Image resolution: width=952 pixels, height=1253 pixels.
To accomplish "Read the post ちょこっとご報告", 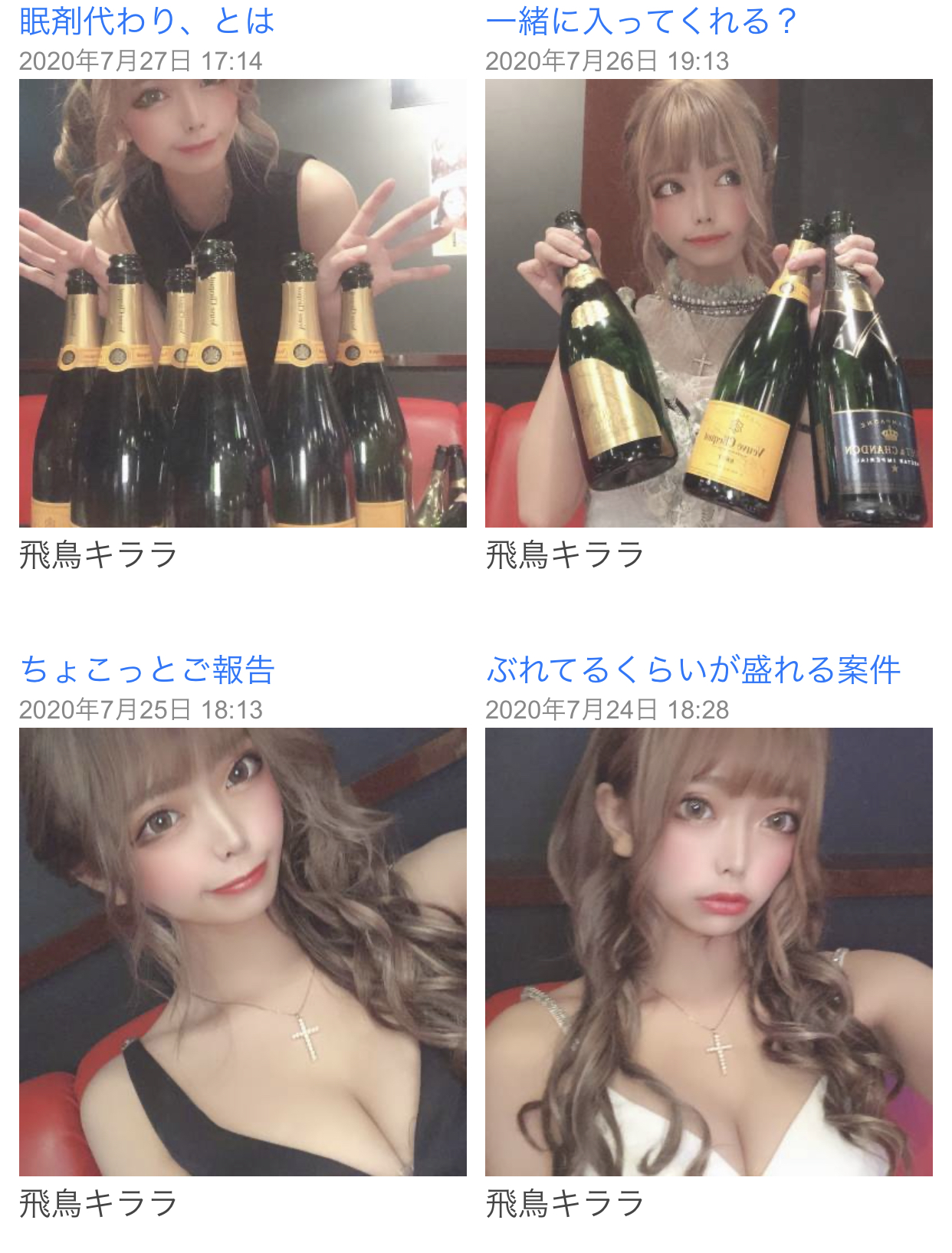I will pyautogui.click(x=146, y=669).
